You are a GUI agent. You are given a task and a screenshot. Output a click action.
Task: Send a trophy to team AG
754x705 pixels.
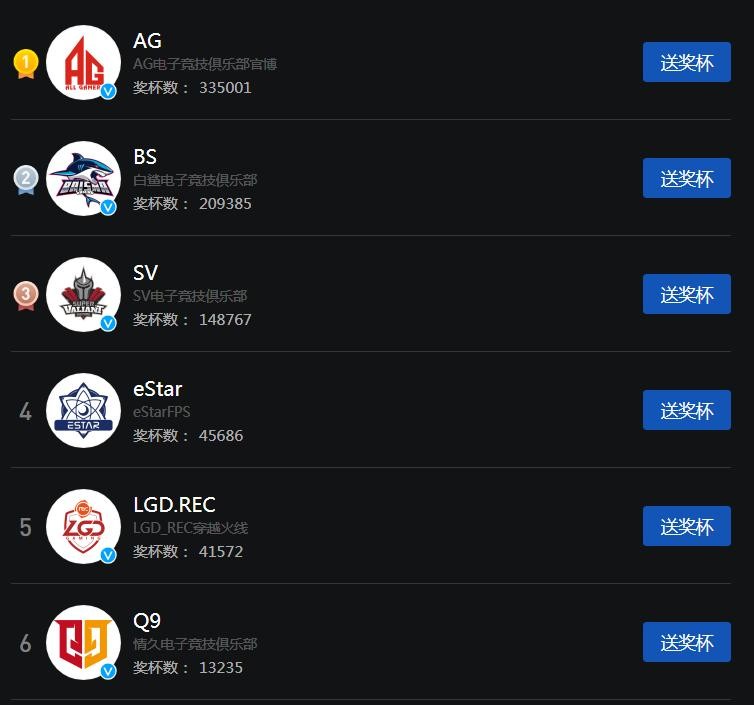[686, 63]
